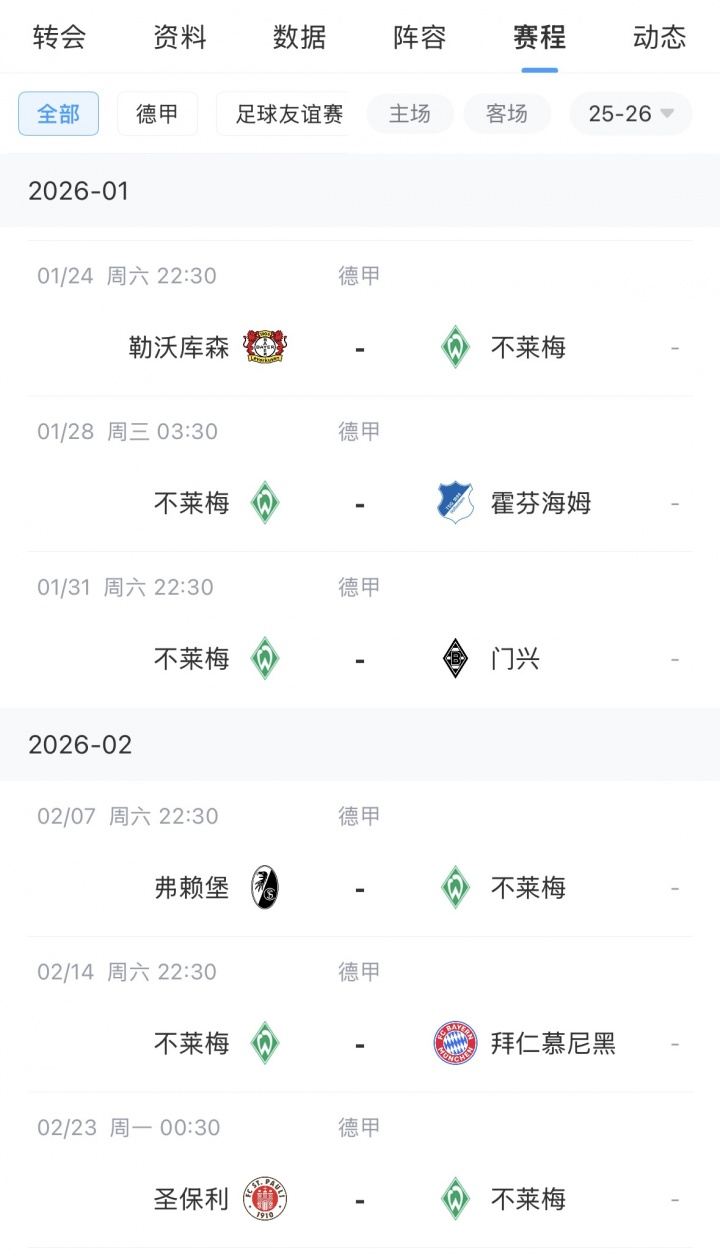720x1256 pixels.
Task: Open the 圣保利 vs 不莱梅 match
Action: click(359, 1199)
